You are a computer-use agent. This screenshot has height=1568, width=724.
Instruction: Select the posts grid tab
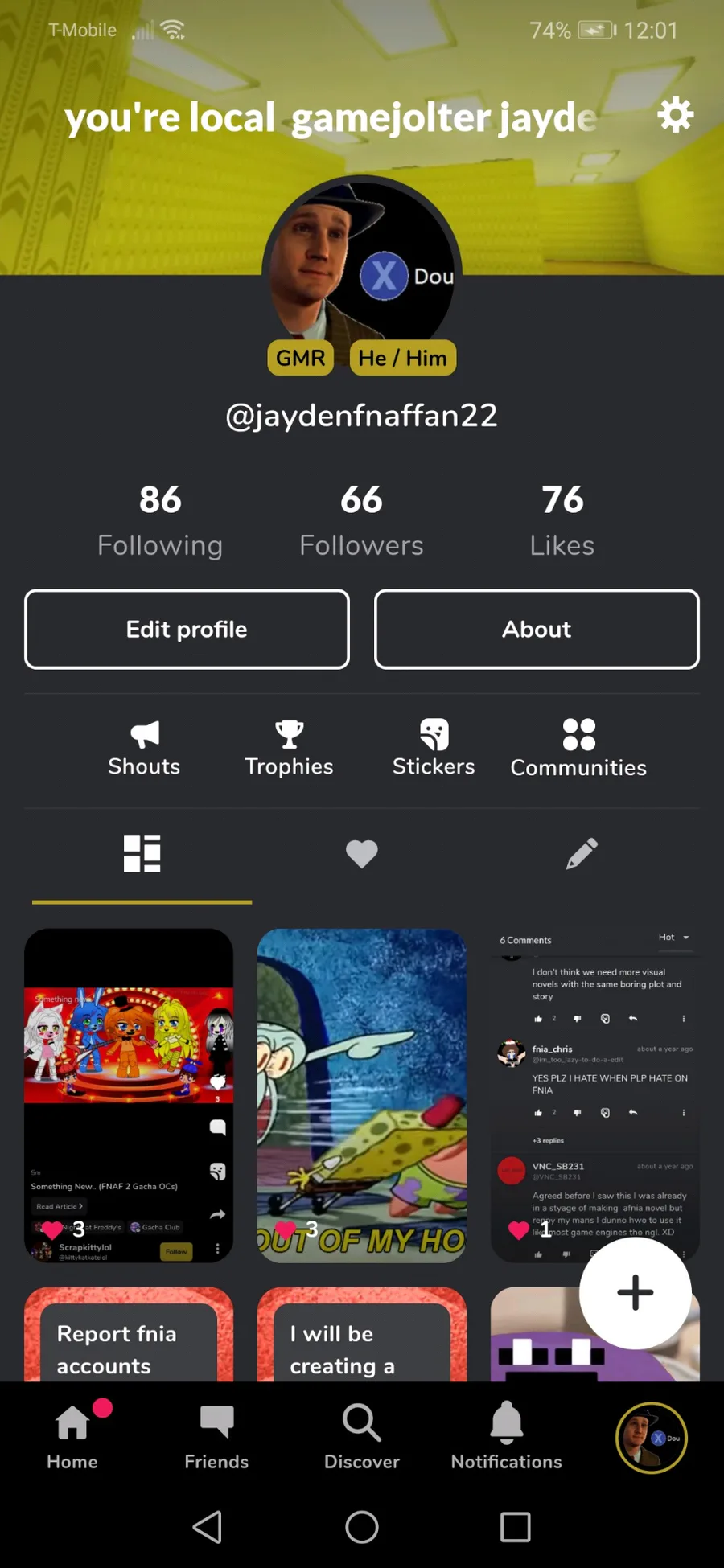[142, 853]
